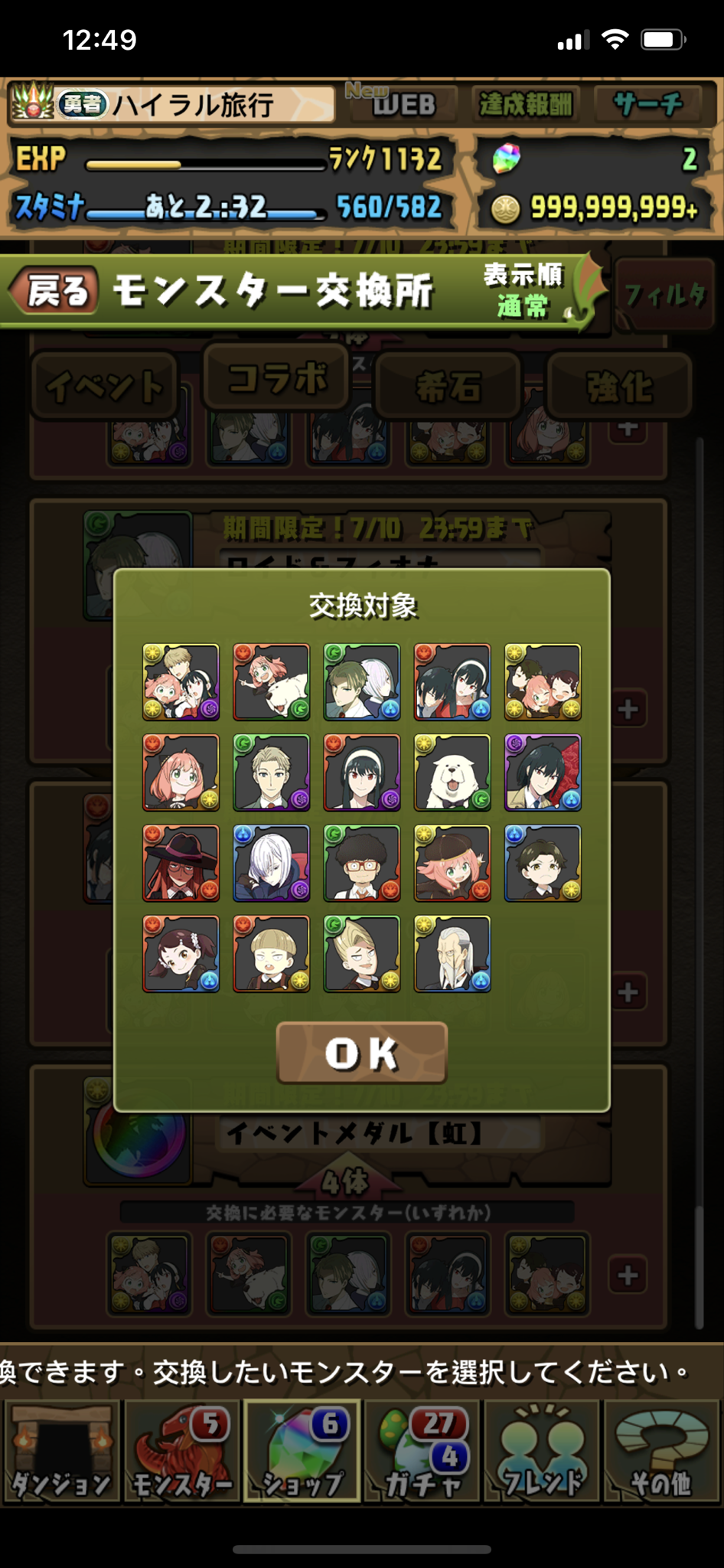Screen dimensions: 724x1568
Task: Switch to the ガチャ tab
Action: point(422,1450)
